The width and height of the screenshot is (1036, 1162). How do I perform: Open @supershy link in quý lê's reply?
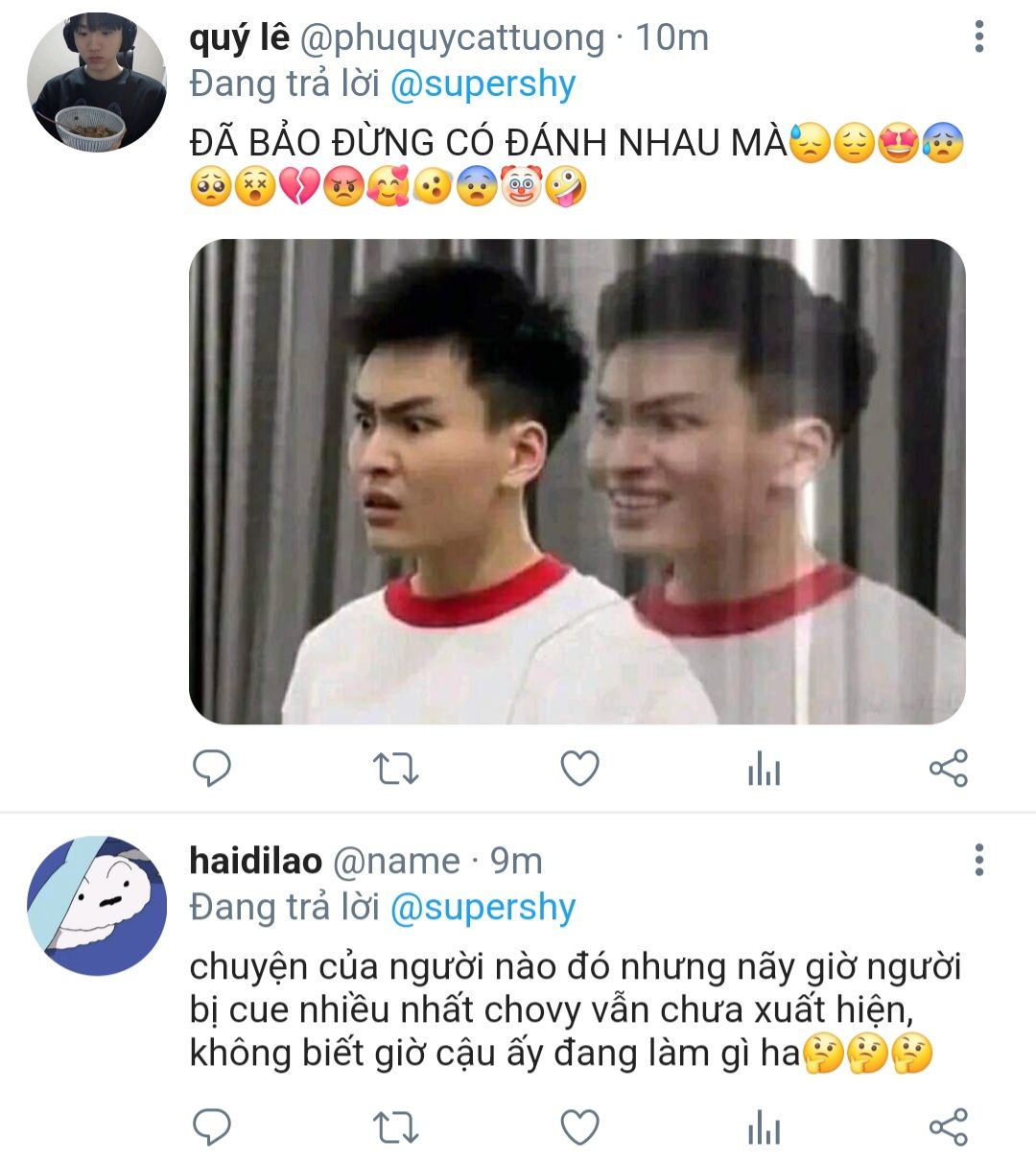coord(483,84)
